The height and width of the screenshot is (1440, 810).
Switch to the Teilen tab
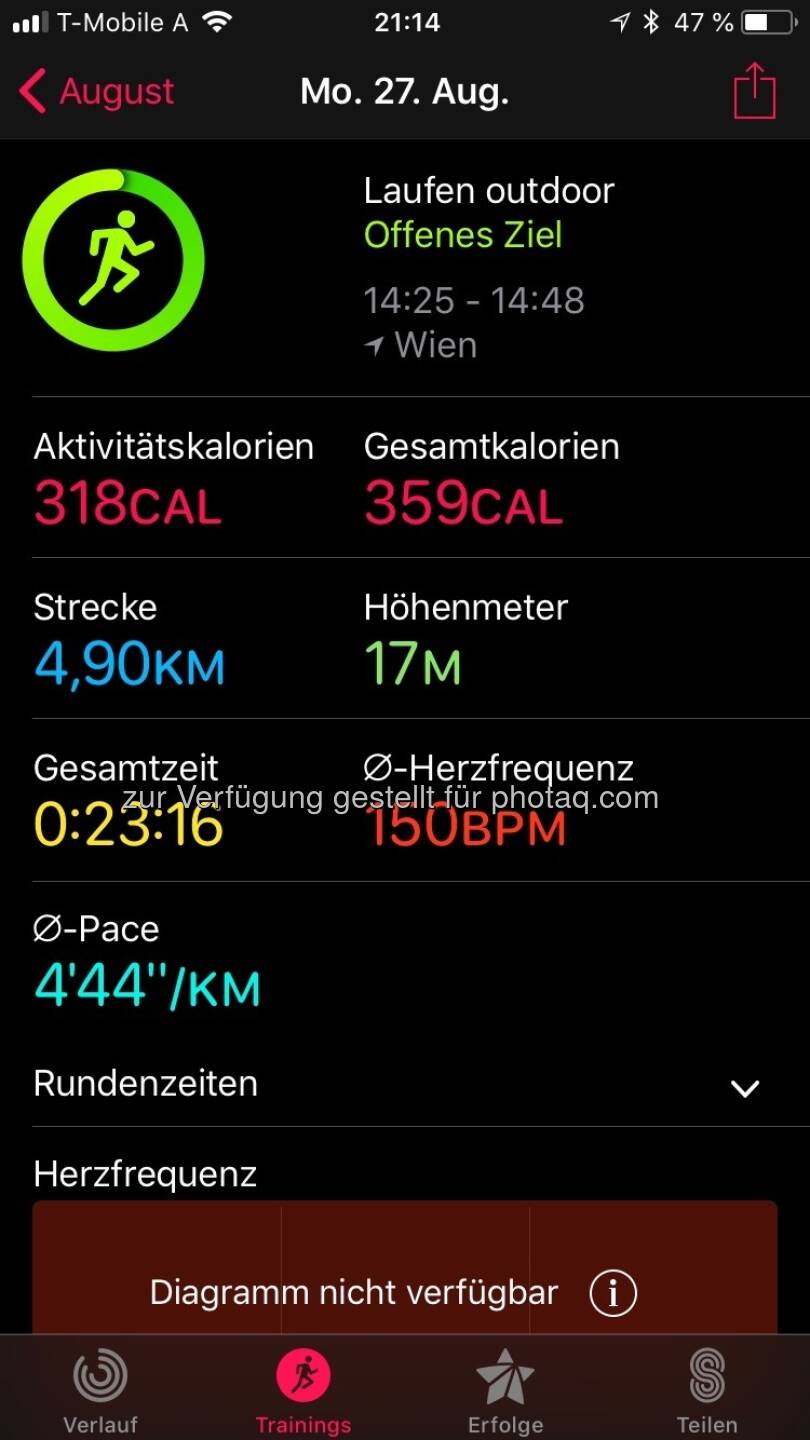point(707,1390)
